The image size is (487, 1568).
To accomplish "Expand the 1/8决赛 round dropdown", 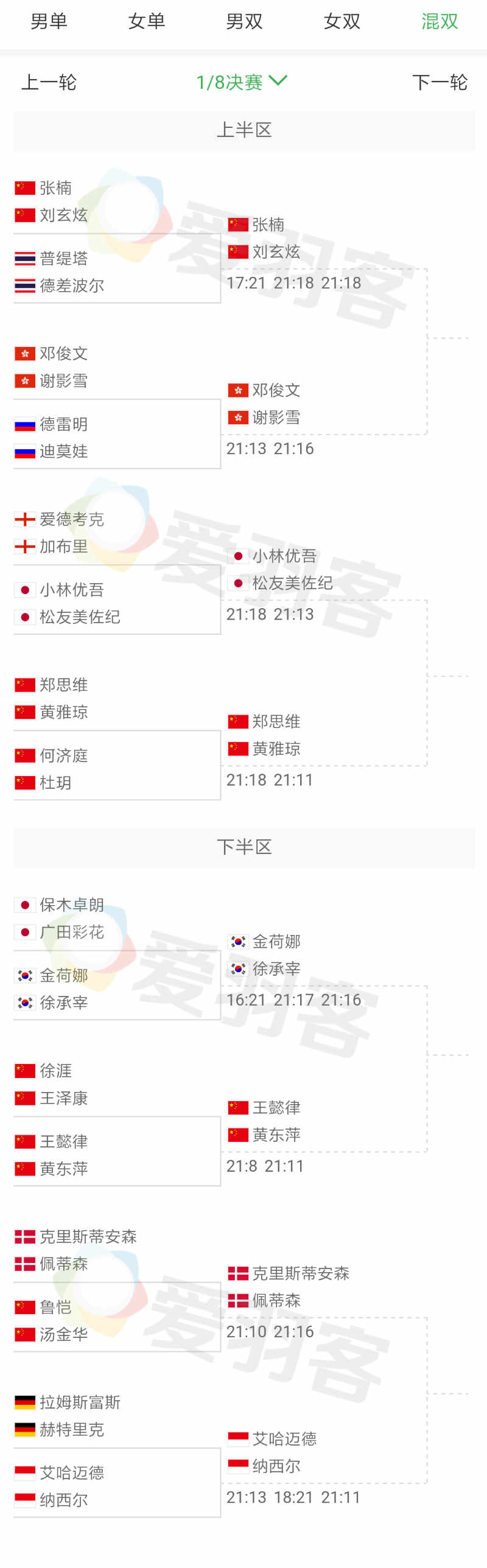I will (242, 82).
